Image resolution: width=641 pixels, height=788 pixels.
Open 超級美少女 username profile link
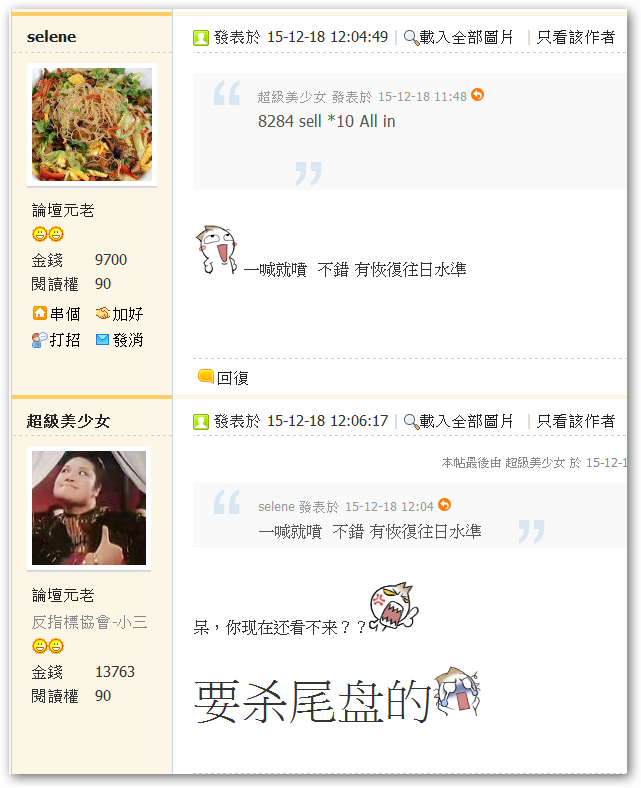[x=68, y=421]
